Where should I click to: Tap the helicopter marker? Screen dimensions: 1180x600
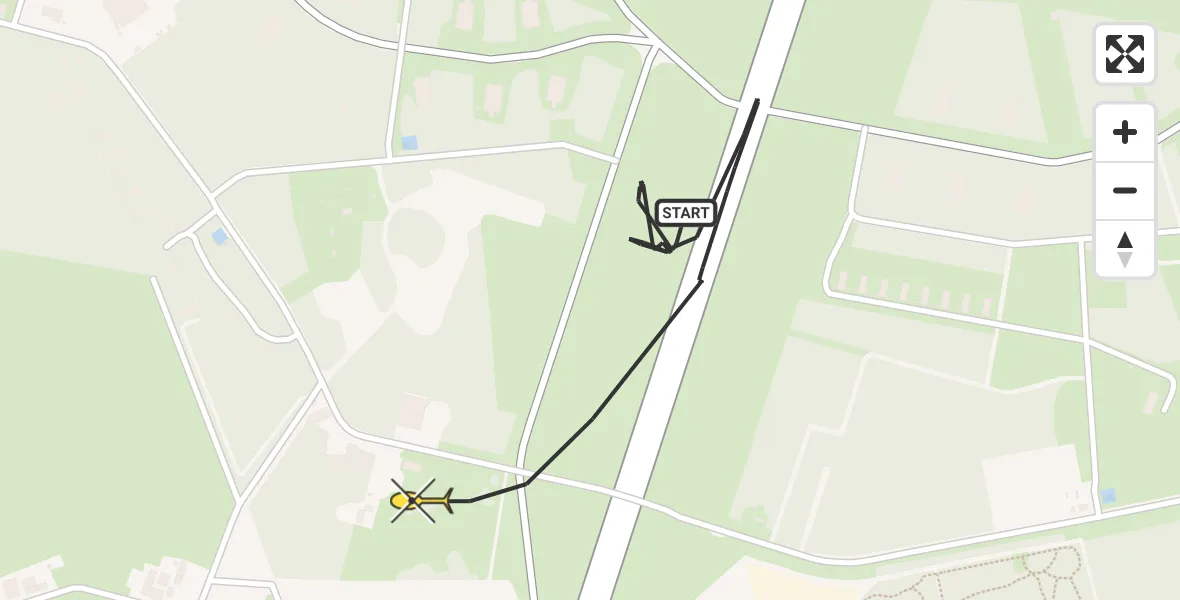[419, 500]
